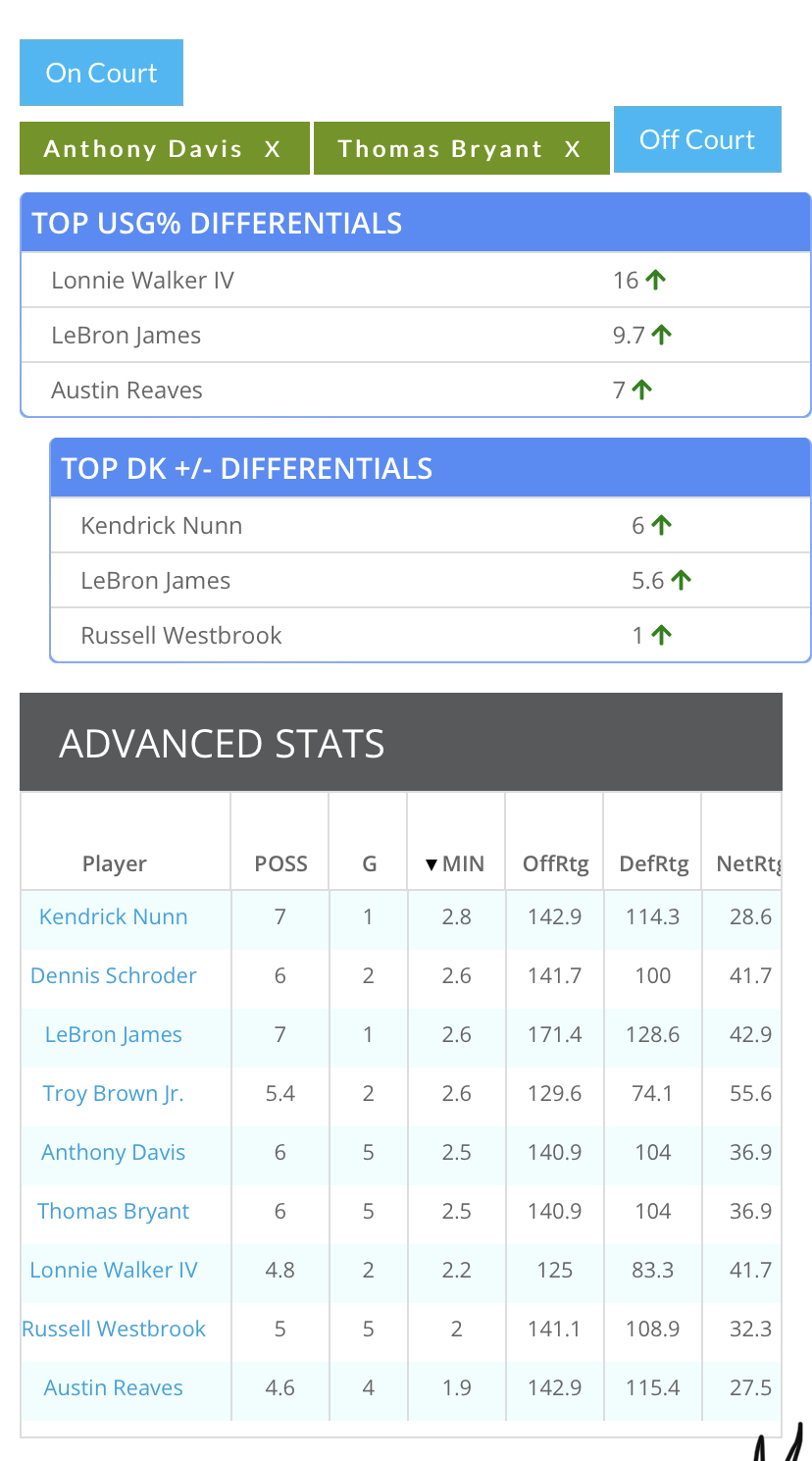Open Lonnie Walker IV's link in the stats table
Screen dimensions: 812x1461
point(114,1270)
